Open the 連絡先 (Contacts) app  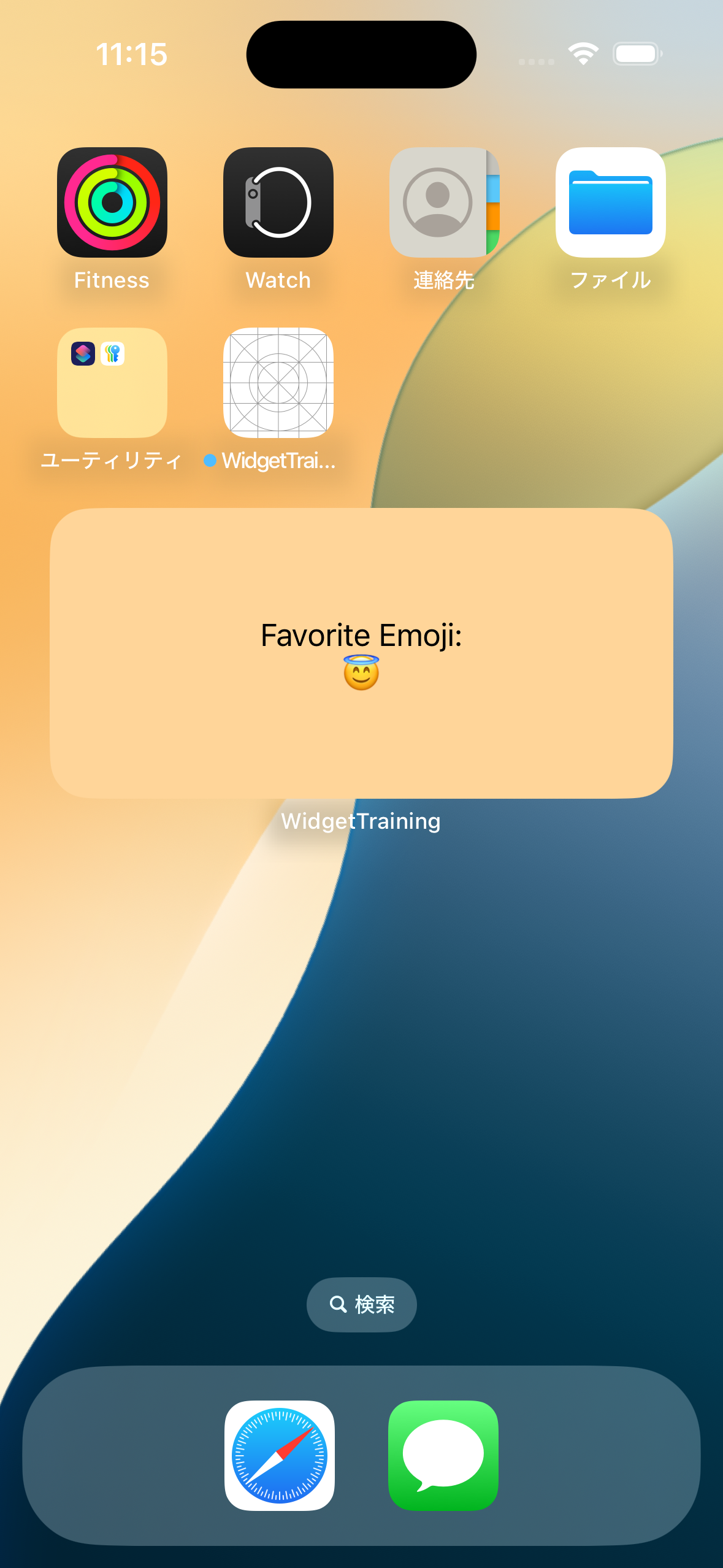445,202
